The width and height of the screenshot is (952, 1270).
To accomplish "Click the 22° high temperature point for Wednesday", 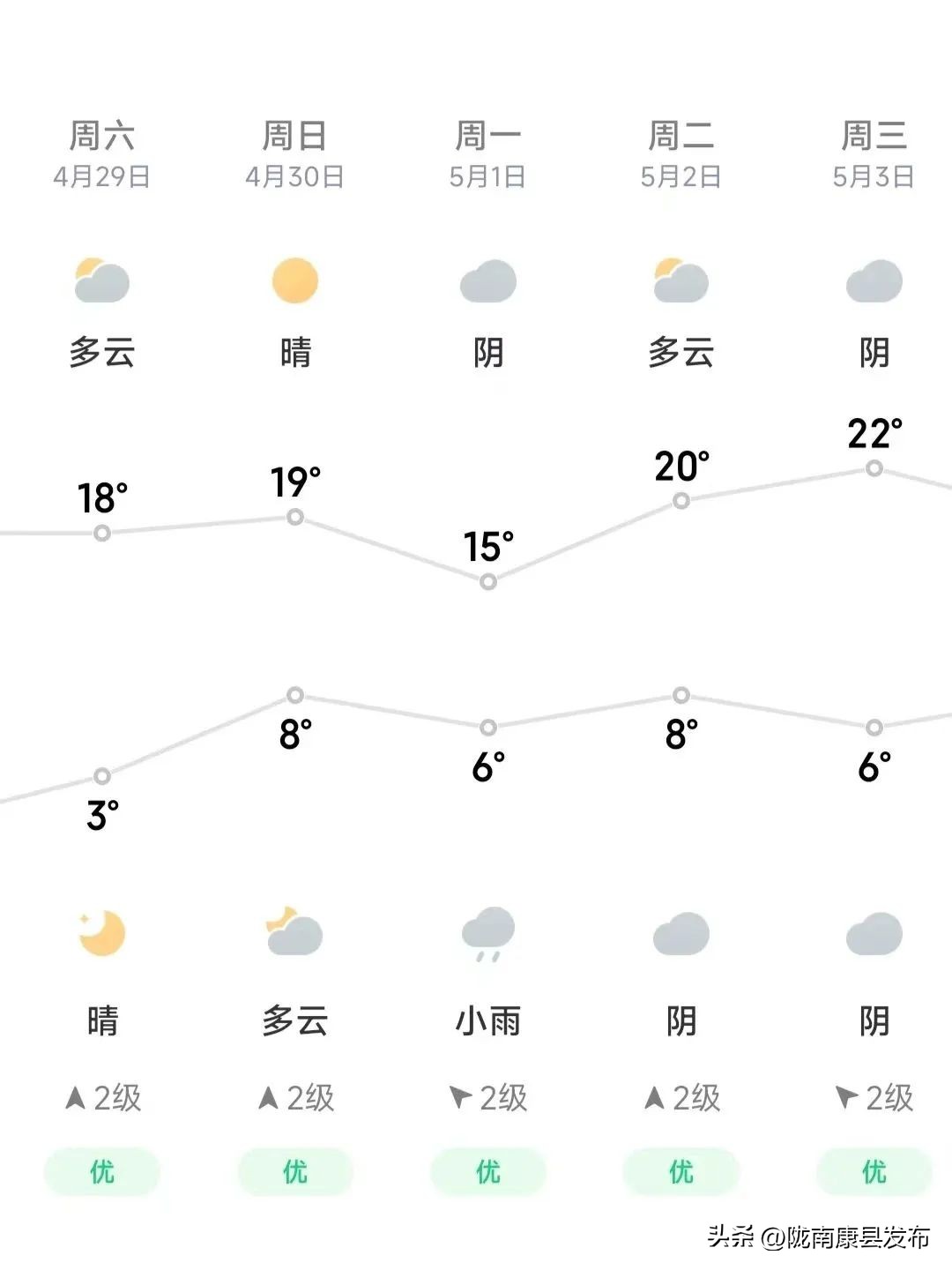I will (x=873, y=468).
